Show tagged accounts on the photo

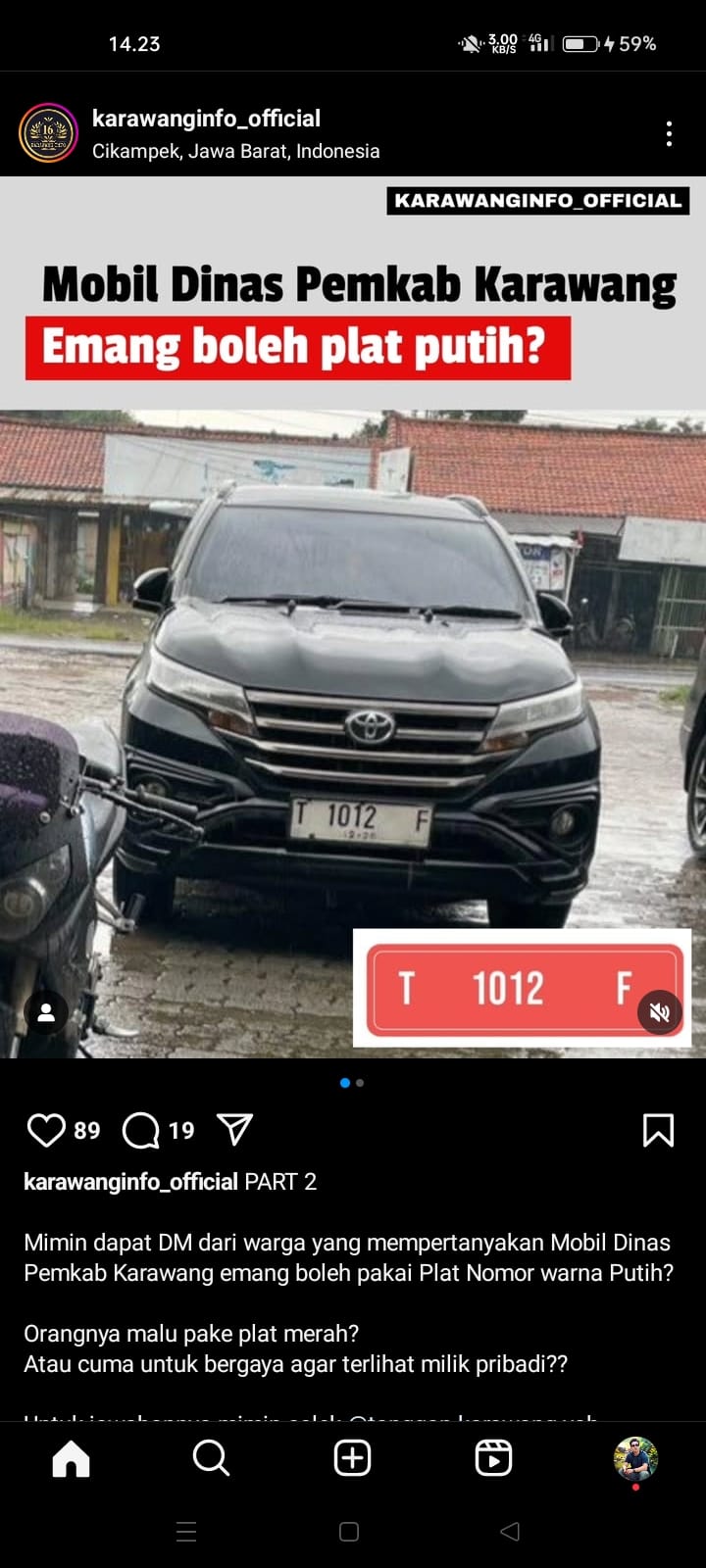(46, 1012)
